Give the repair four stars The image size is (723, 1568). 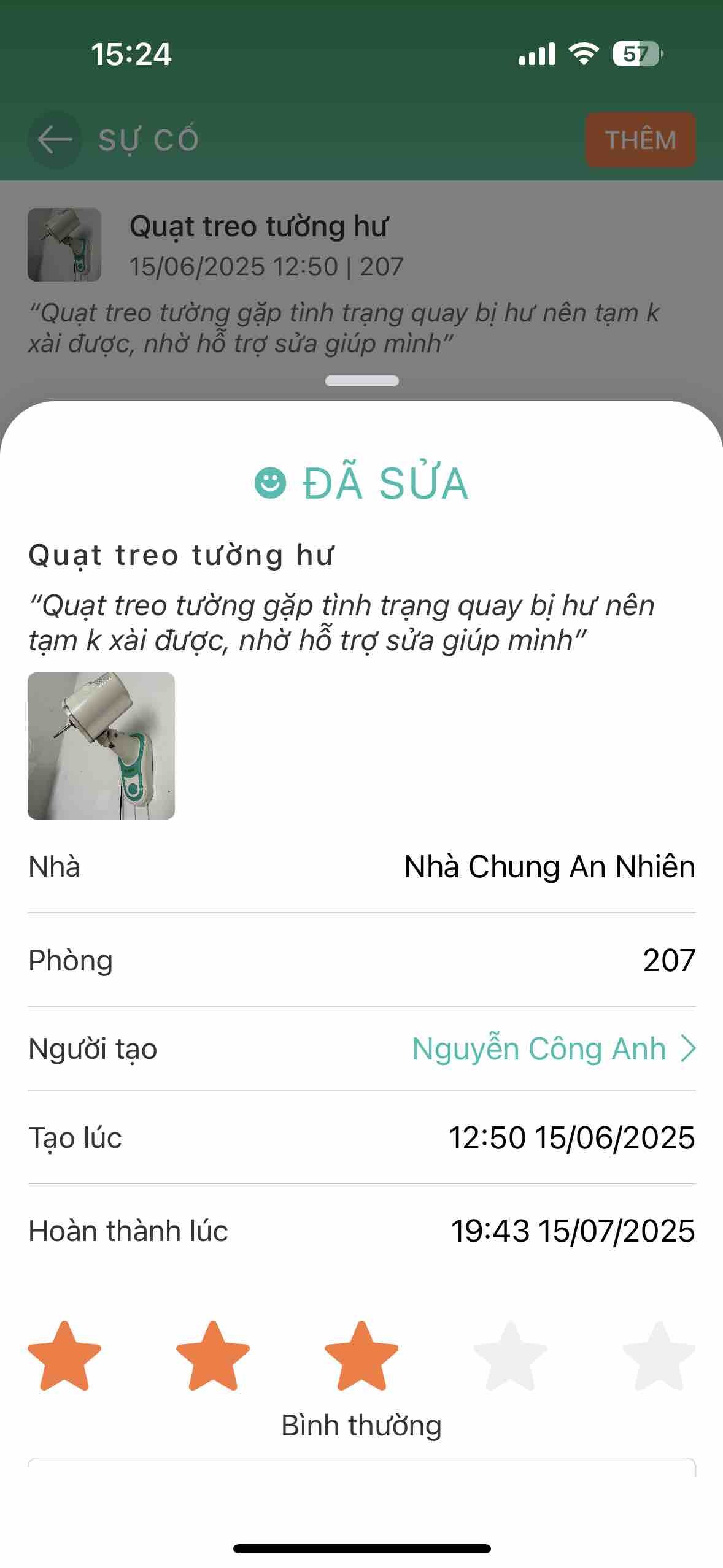tap(510, 1356)
